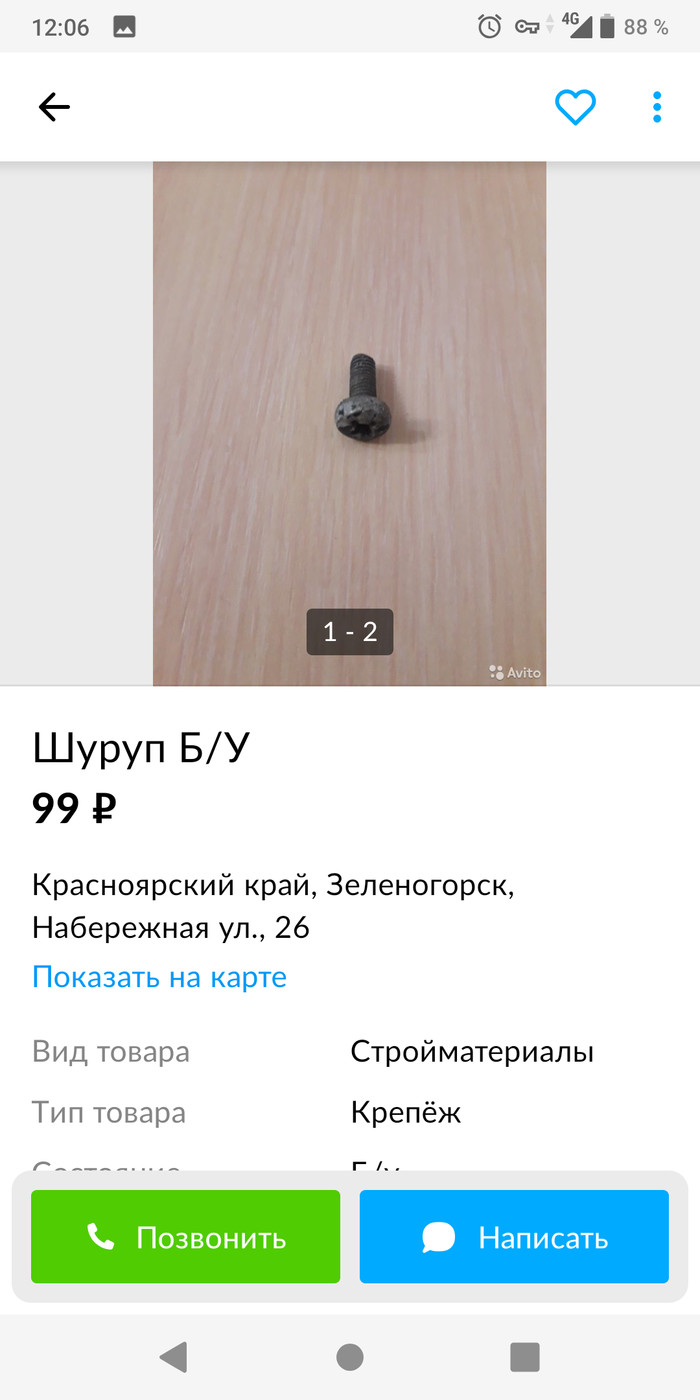Screen dimensions: 700x1400
Task: Tap the Показать на карте link
Action: (159, 977)
